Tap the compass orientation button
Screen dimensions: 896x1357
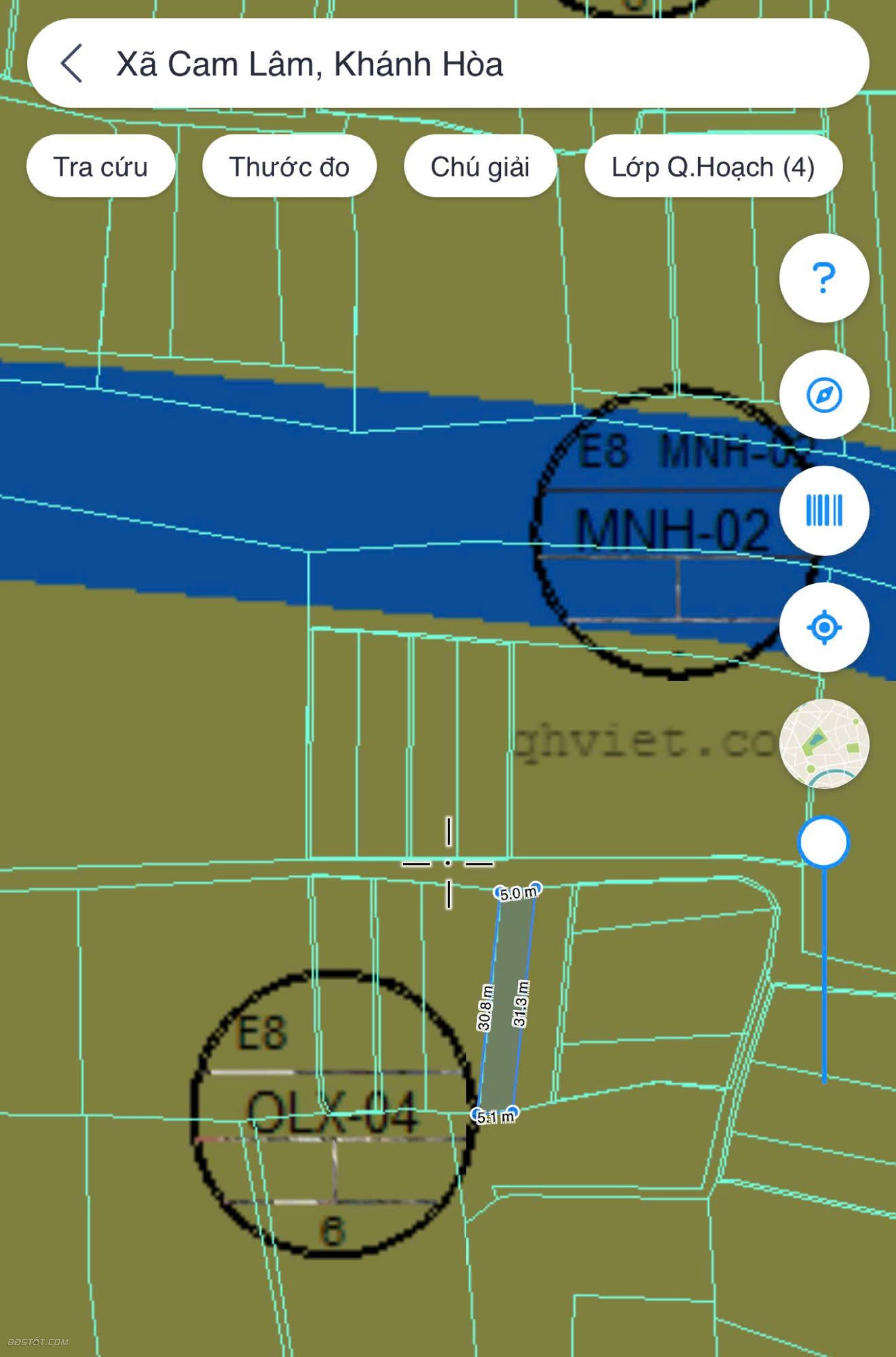point(823,395)
